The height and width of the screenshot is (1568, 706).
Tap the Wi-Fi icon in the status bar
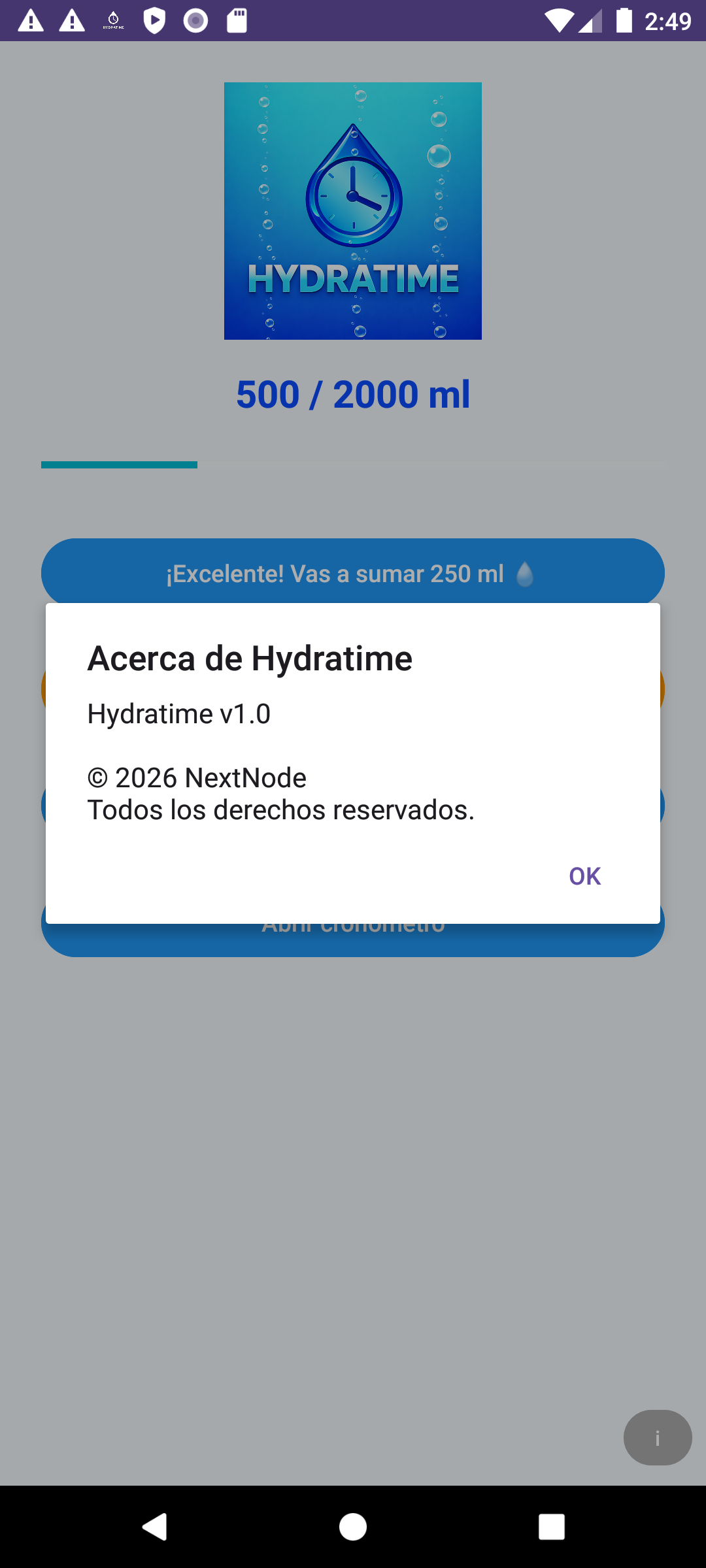(559, 21)
